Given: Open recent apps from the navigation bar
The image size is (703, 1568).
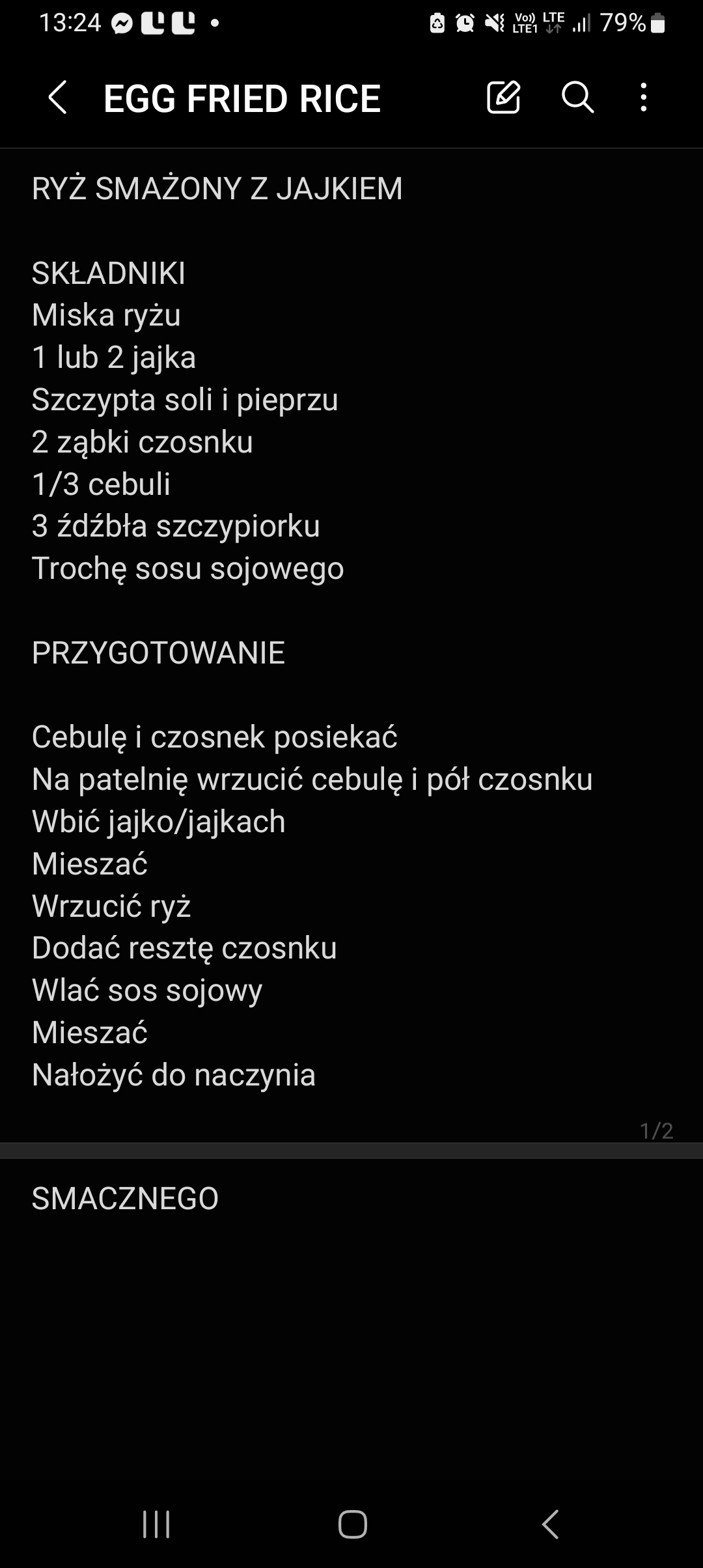Looking at the screenshot, I should [x=156, y=1524].
